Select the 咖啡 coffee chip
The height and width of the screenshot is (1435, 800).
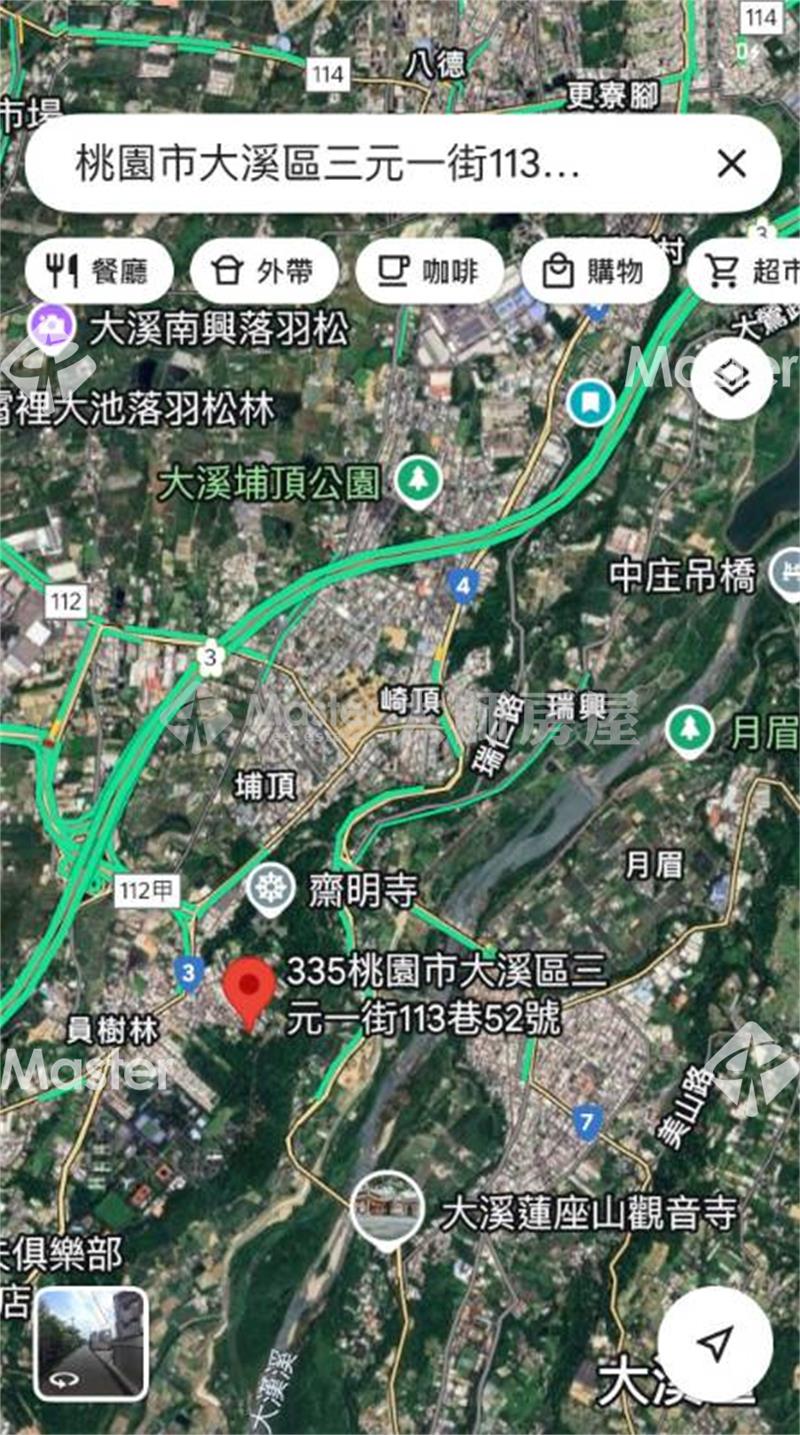[430, 270]
